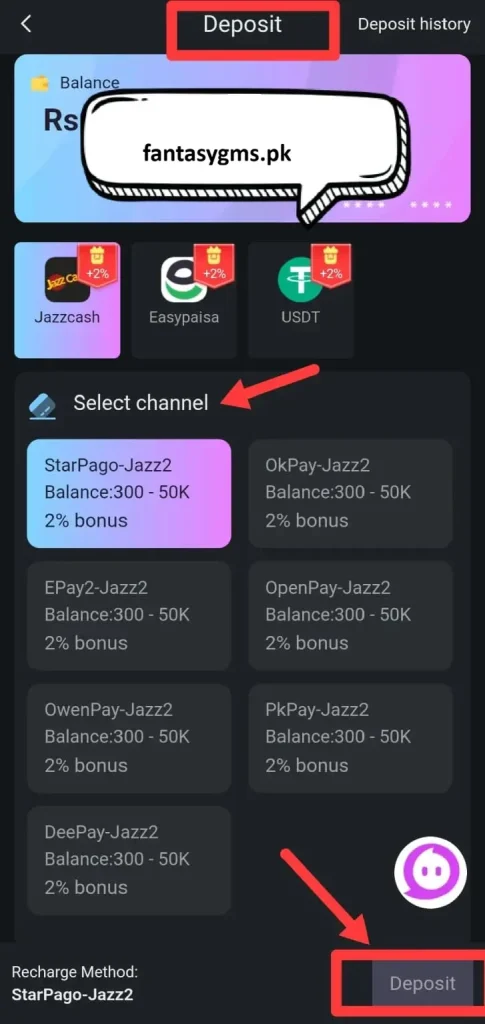
Task: Pick the OwenPay-Jazz2 channel
Action: click(129, 737)
